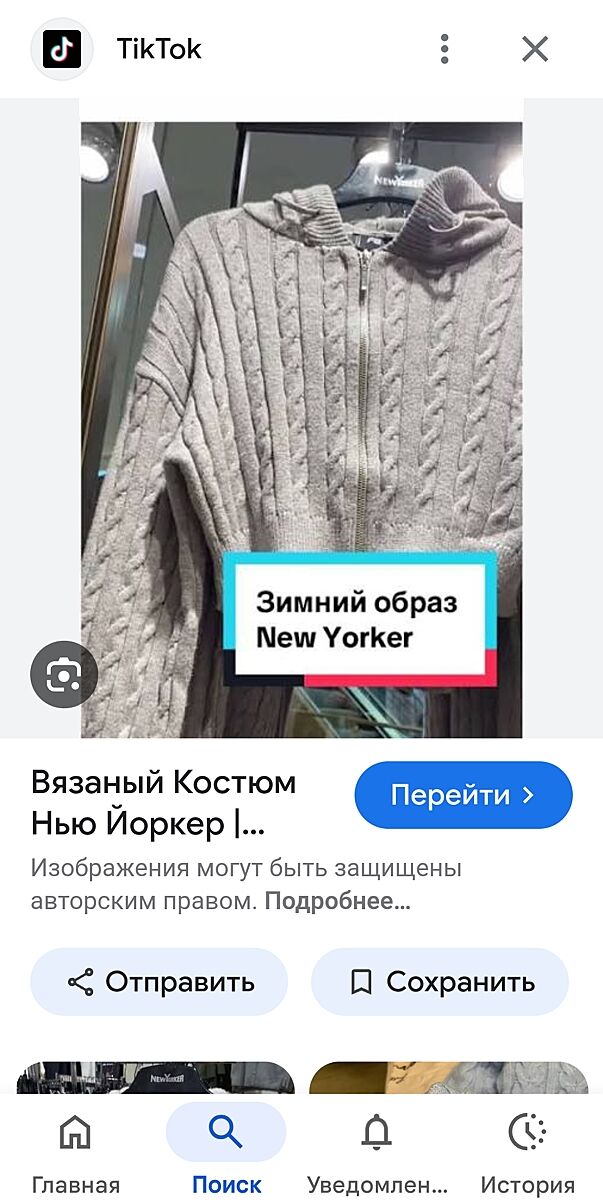
Task: Switch to the Главная tab
Action: (x=75, y=1150)
